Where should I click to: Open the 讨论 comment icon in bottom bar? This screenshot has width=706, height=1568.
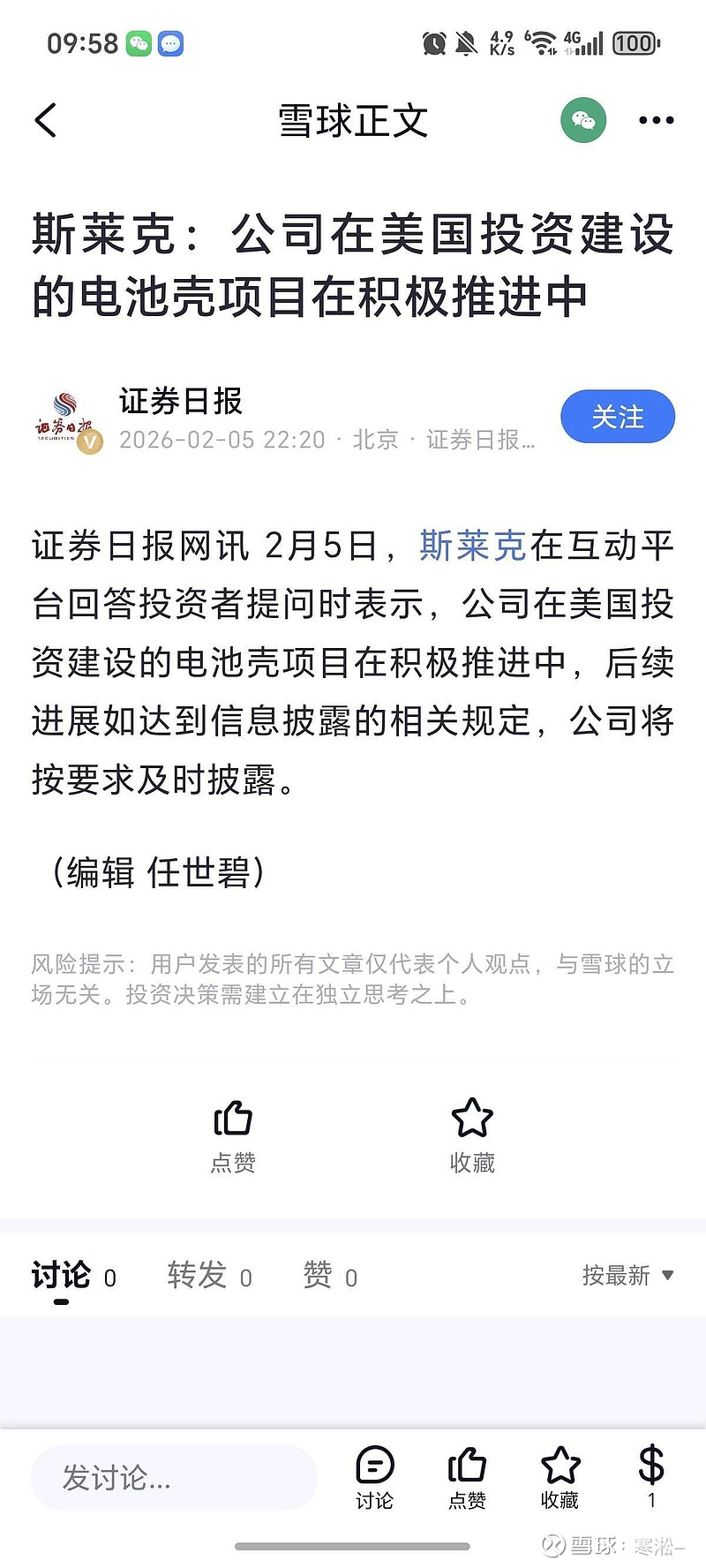click(377, 1467)
